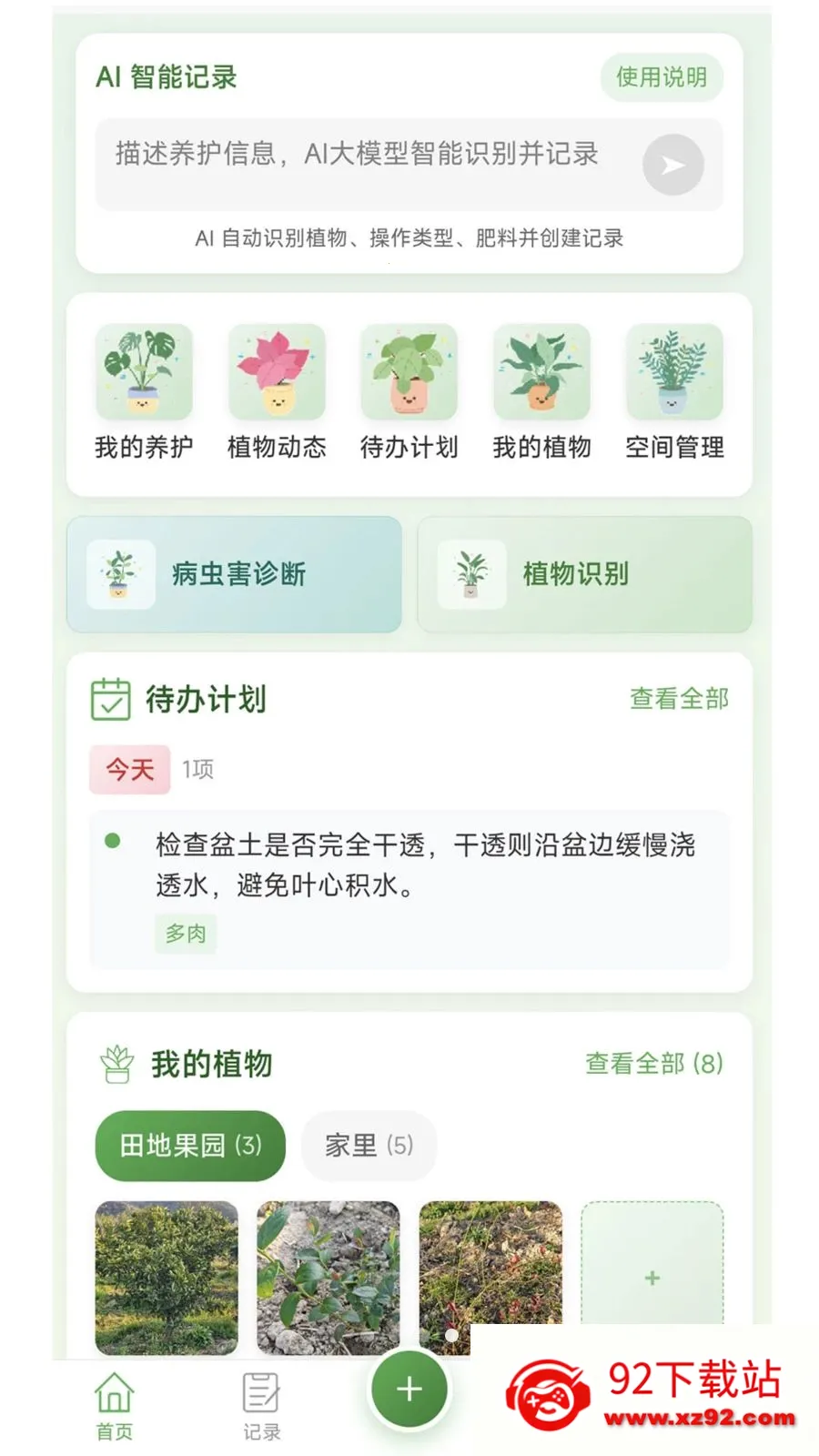This screenshot has height=1456, width=819.
Task: Open 植物动态 shortcut
Action: click(277, 392)
